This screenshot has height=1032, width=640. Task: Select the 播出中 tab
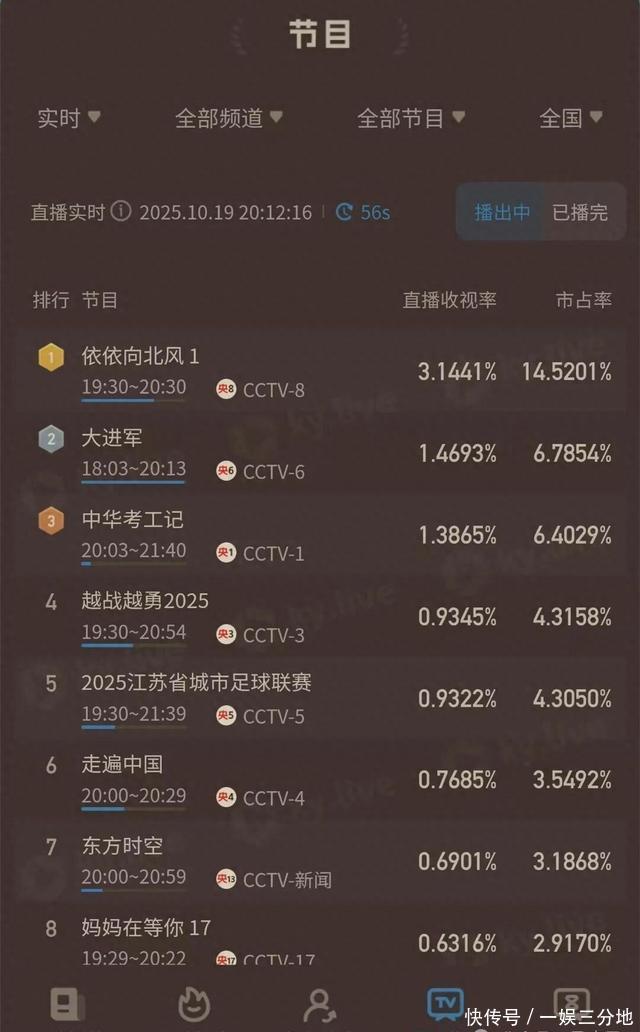point(502,212)
